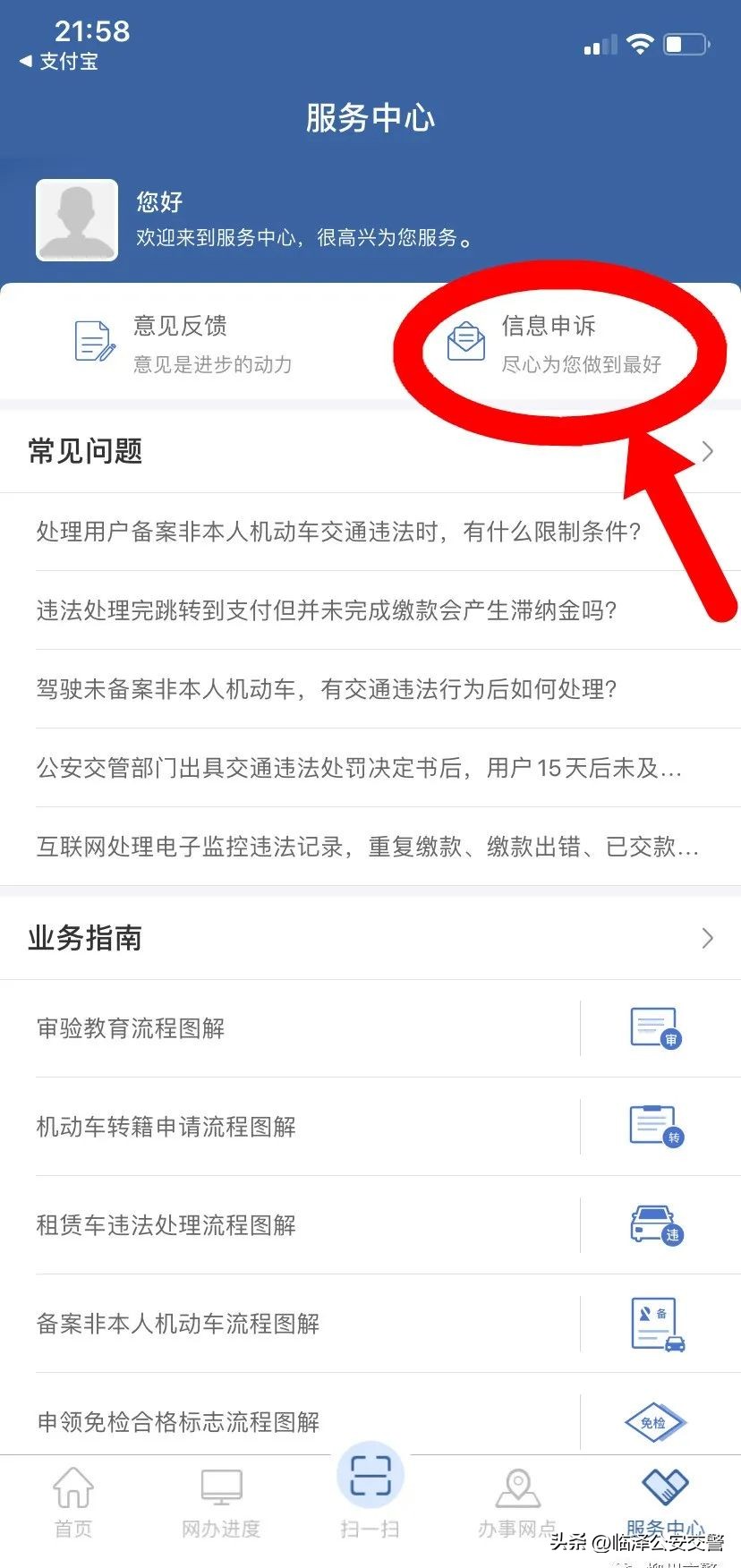
Task: Expand the 业务指南 section chevron
Action: pyautogui.click(x=706, y=938)
